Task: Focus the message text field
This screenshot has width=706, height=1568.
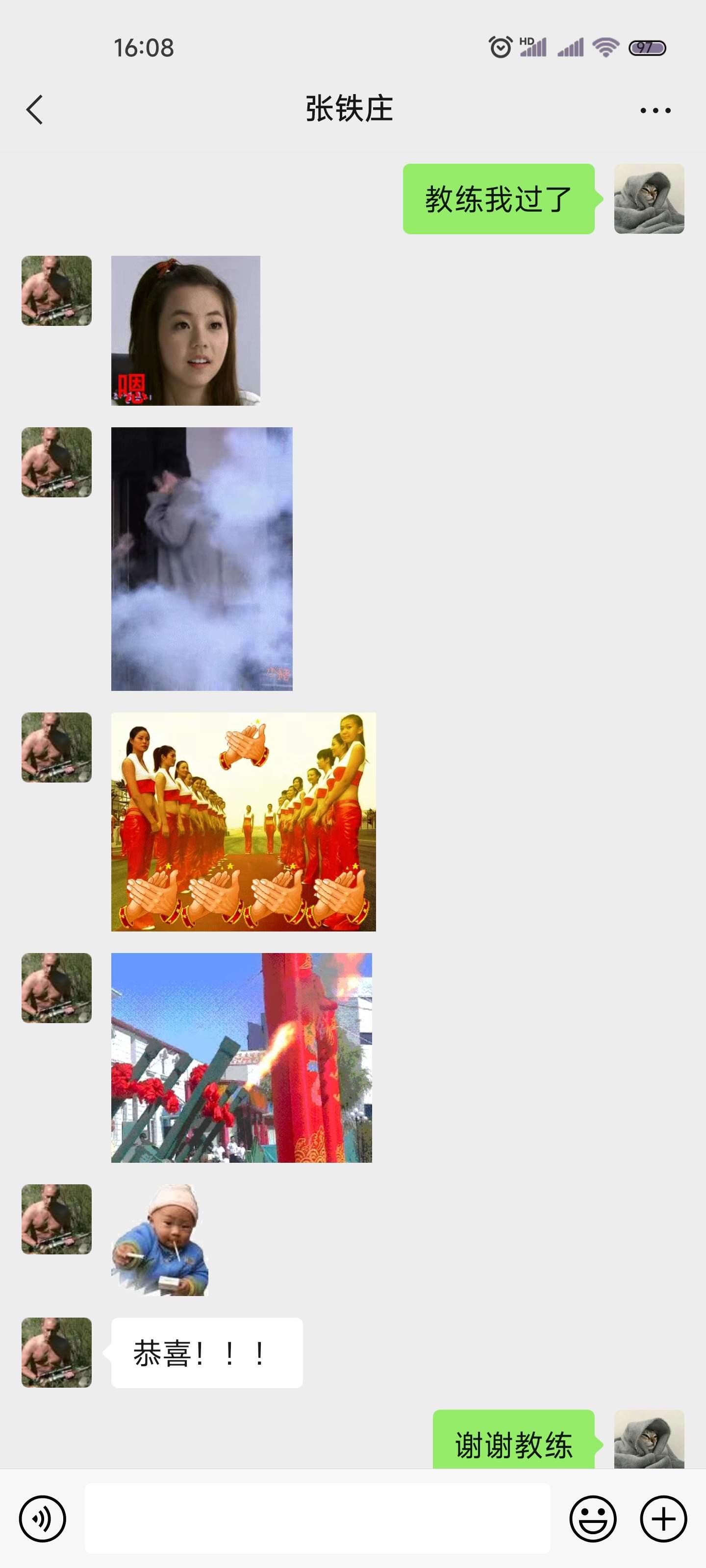Action: click(317, 1518)
